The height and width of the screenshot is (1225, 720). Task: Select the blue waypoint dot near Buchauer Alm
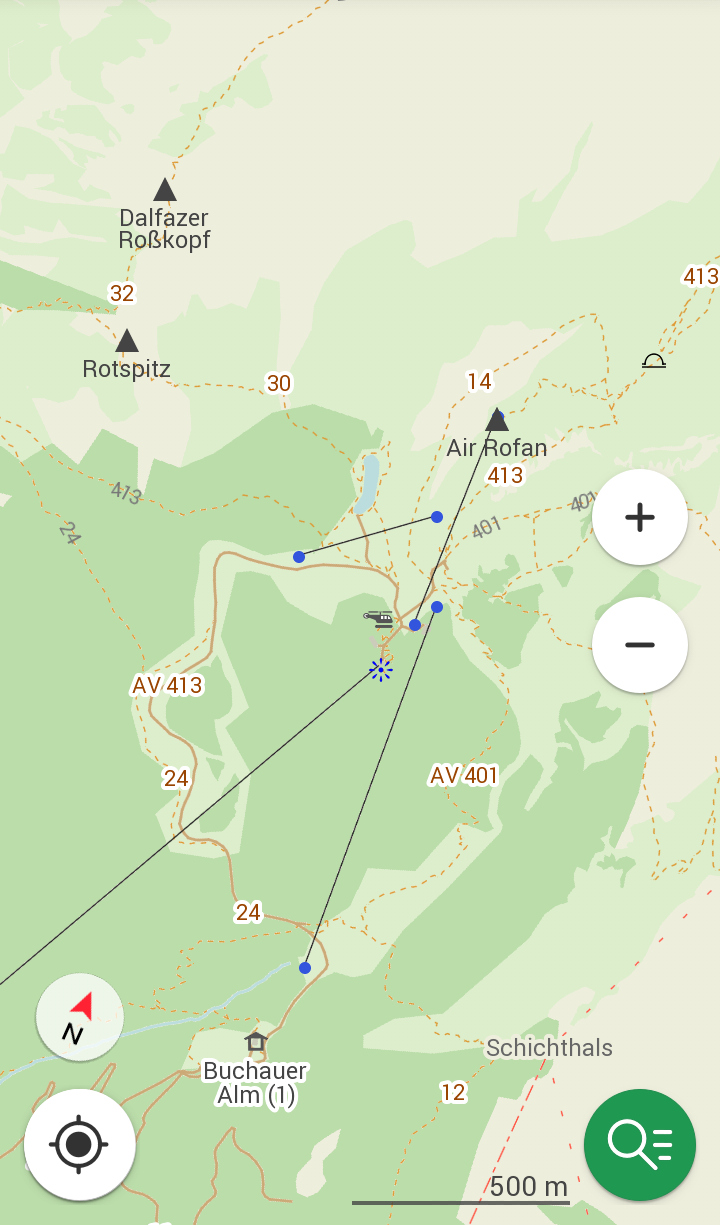[x=305, y=967]
